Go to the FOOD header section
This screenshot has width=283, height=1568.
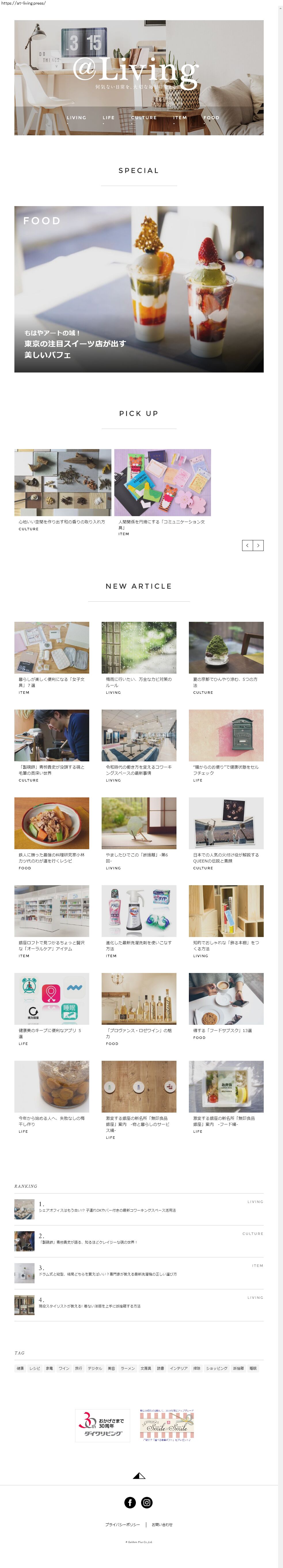point(211,117)
